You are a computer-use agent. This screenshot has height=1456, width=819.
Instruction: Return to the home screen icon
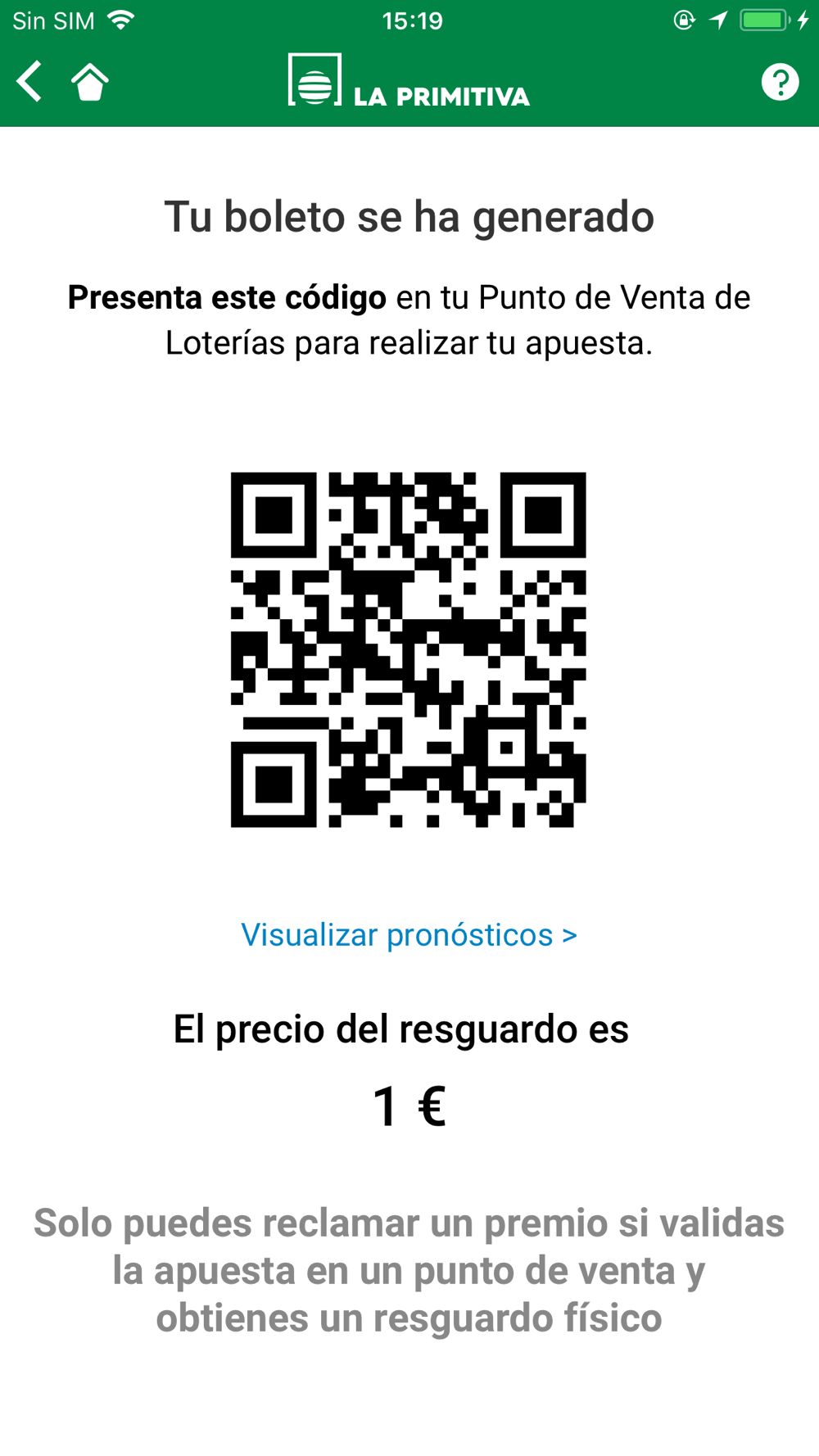(x=89, y=82)
